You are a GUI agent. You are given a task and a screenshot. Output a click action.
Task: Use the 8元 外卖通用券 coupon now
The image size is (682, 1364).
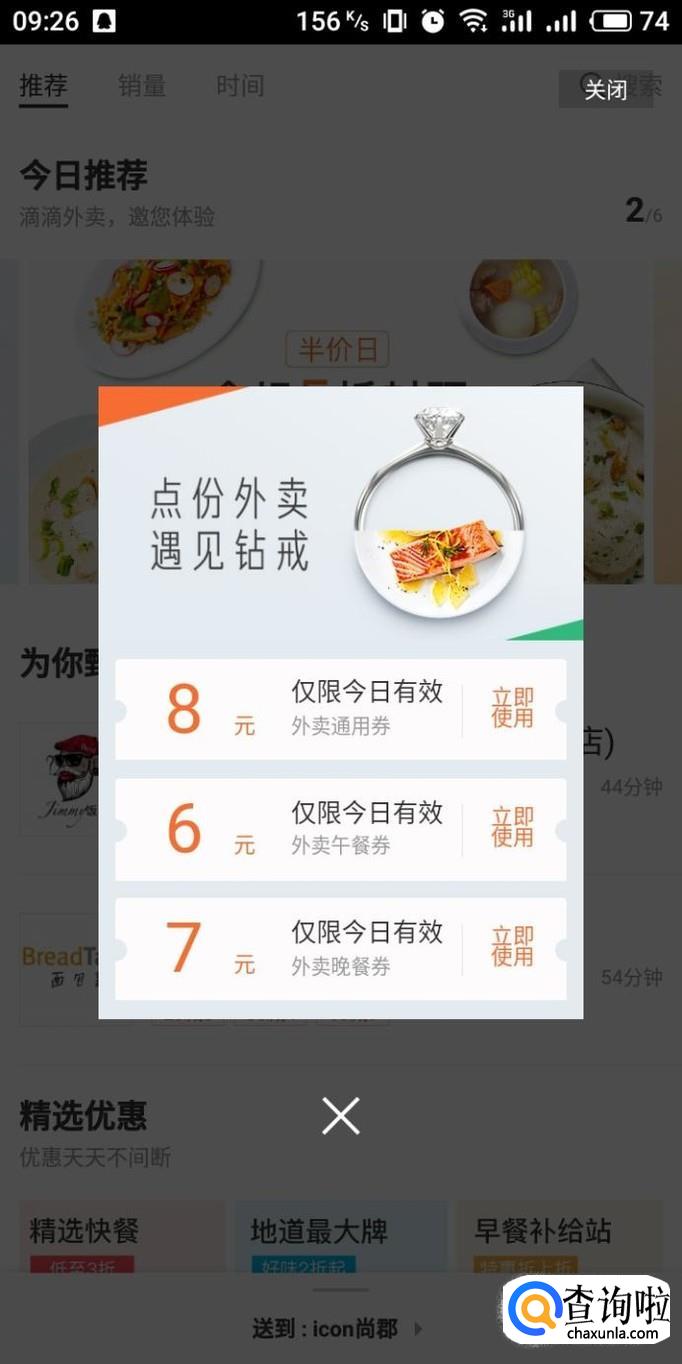pyautogui.click(x=512, y=709)
